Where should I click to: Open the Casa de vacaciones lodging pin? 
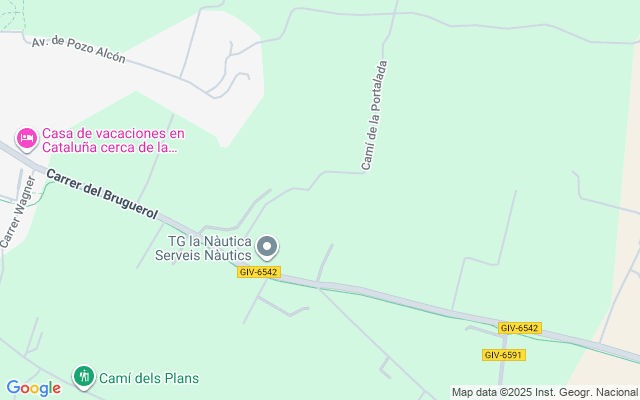click(27, 139)
